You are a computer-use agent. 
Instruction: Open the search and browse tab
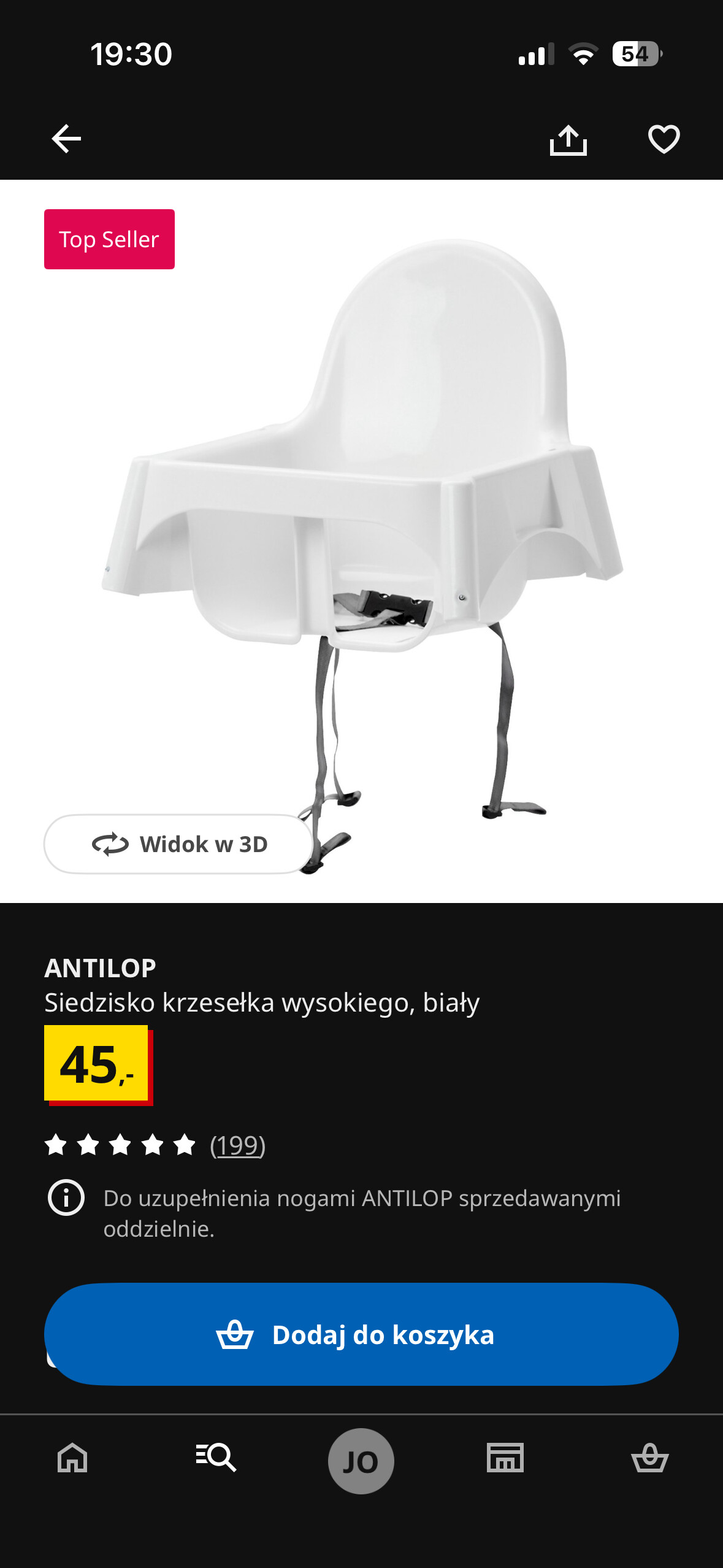point(216,1458)
